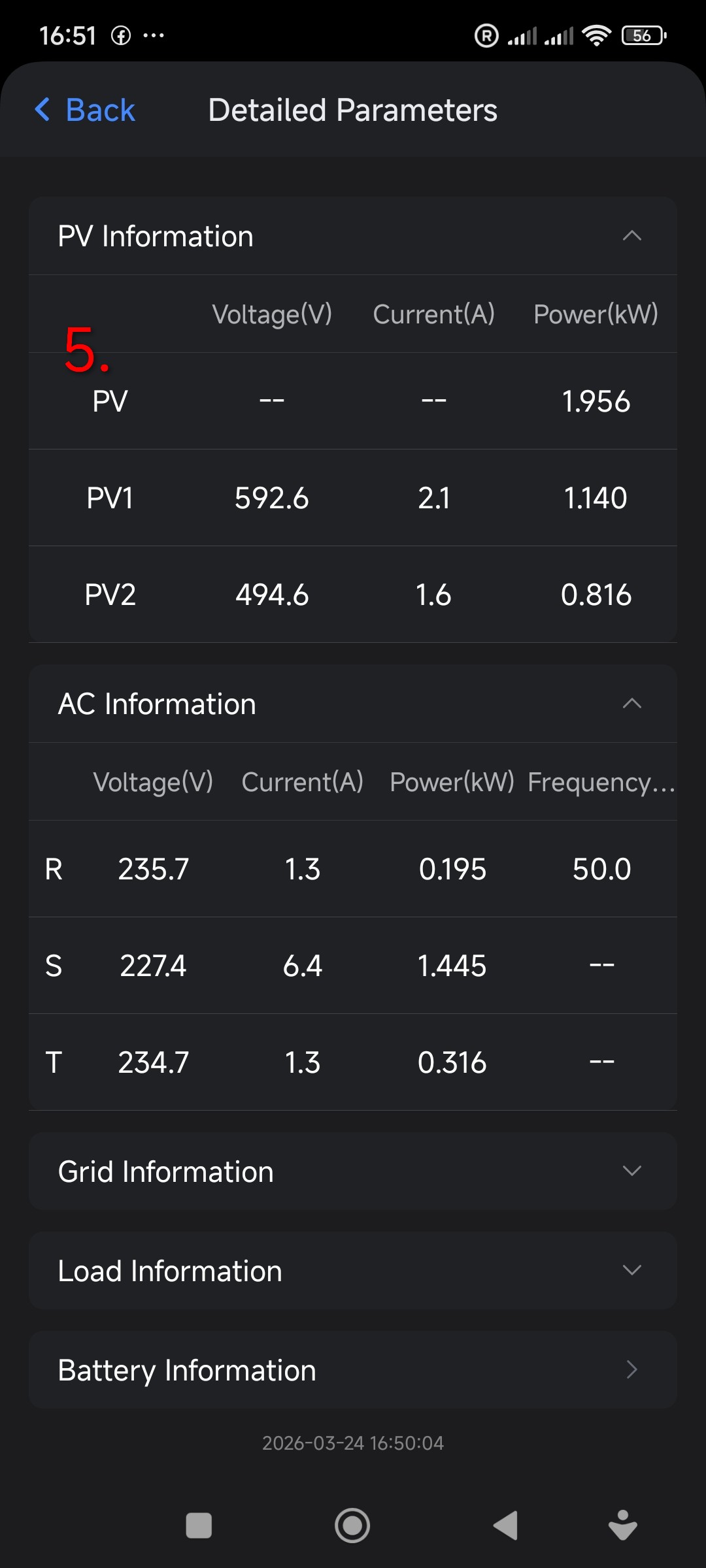This screenshot has width=706, height=1568.
Task: Collapse the AC Information section
Action: click(x=631, y=704)
